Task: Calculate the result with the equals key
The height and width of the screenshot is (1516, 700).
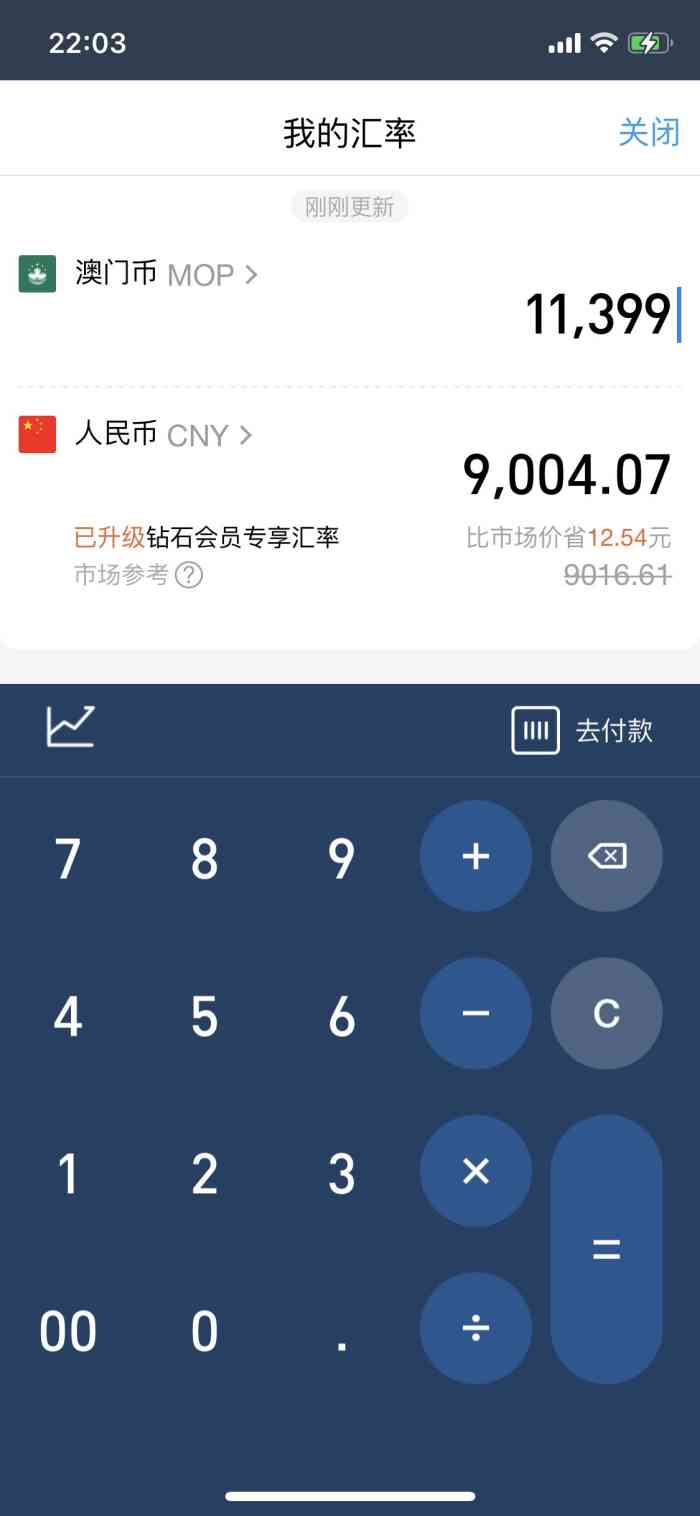Action: 606,1249
